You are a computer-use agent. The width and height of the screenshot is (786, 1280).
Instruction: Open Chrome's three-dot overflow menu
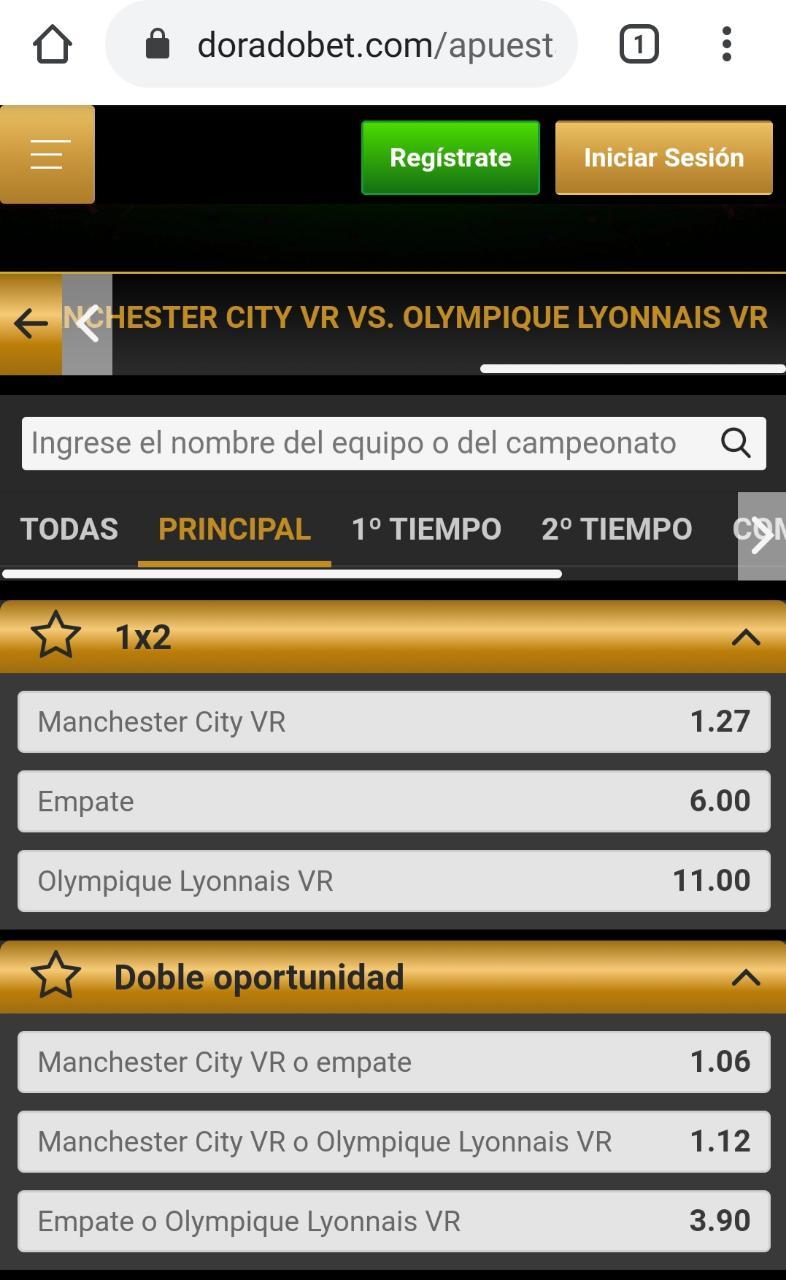[x=727, y=44]
